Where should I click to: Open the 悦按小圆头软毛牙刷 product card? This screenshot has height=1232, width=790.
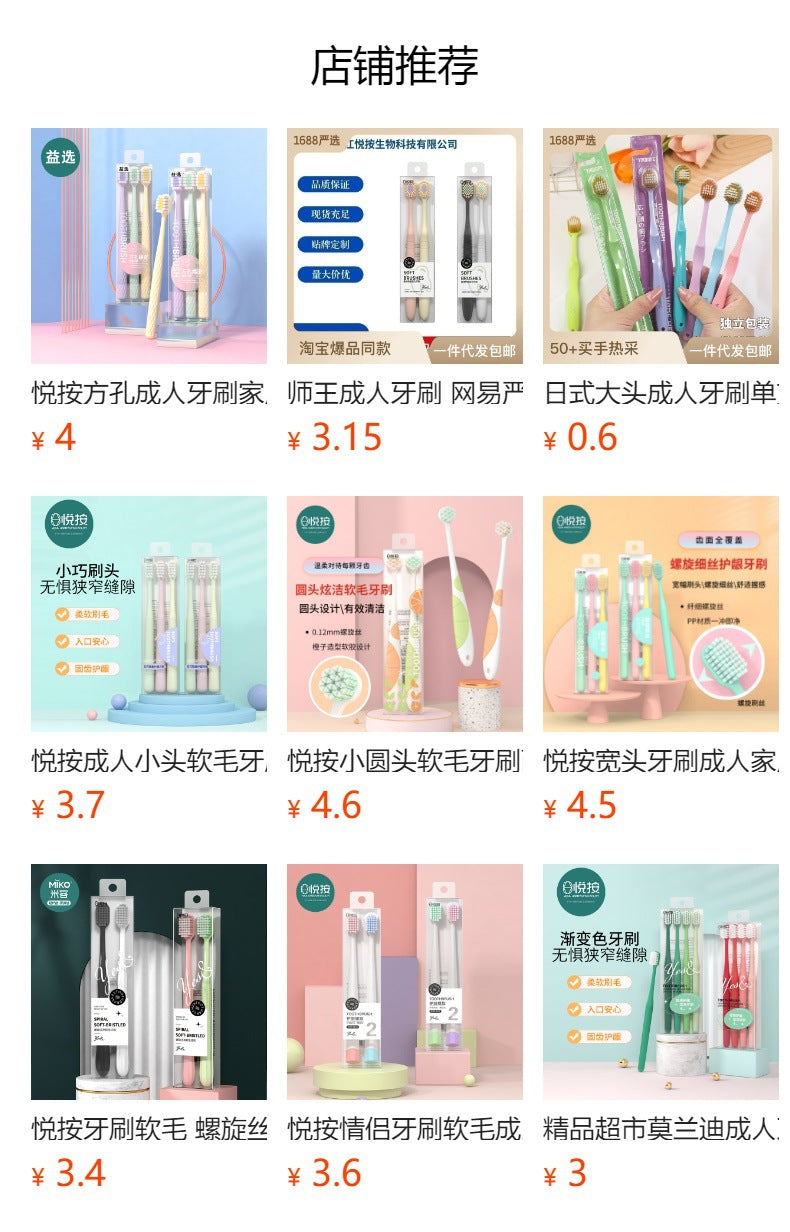(x=404, y=614)
